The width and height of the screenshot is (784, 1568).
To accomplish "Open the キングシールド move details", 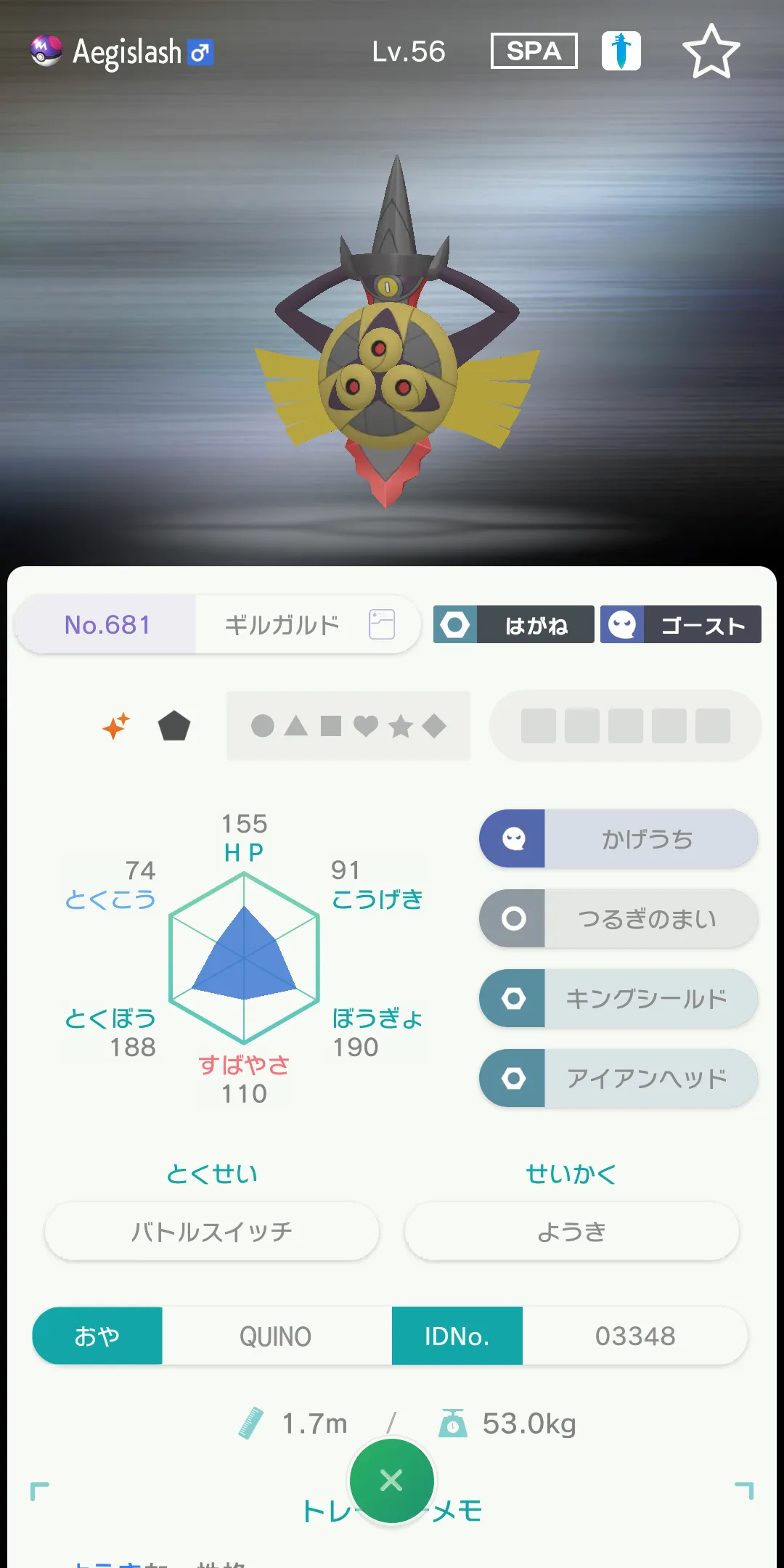I will 618,998.
